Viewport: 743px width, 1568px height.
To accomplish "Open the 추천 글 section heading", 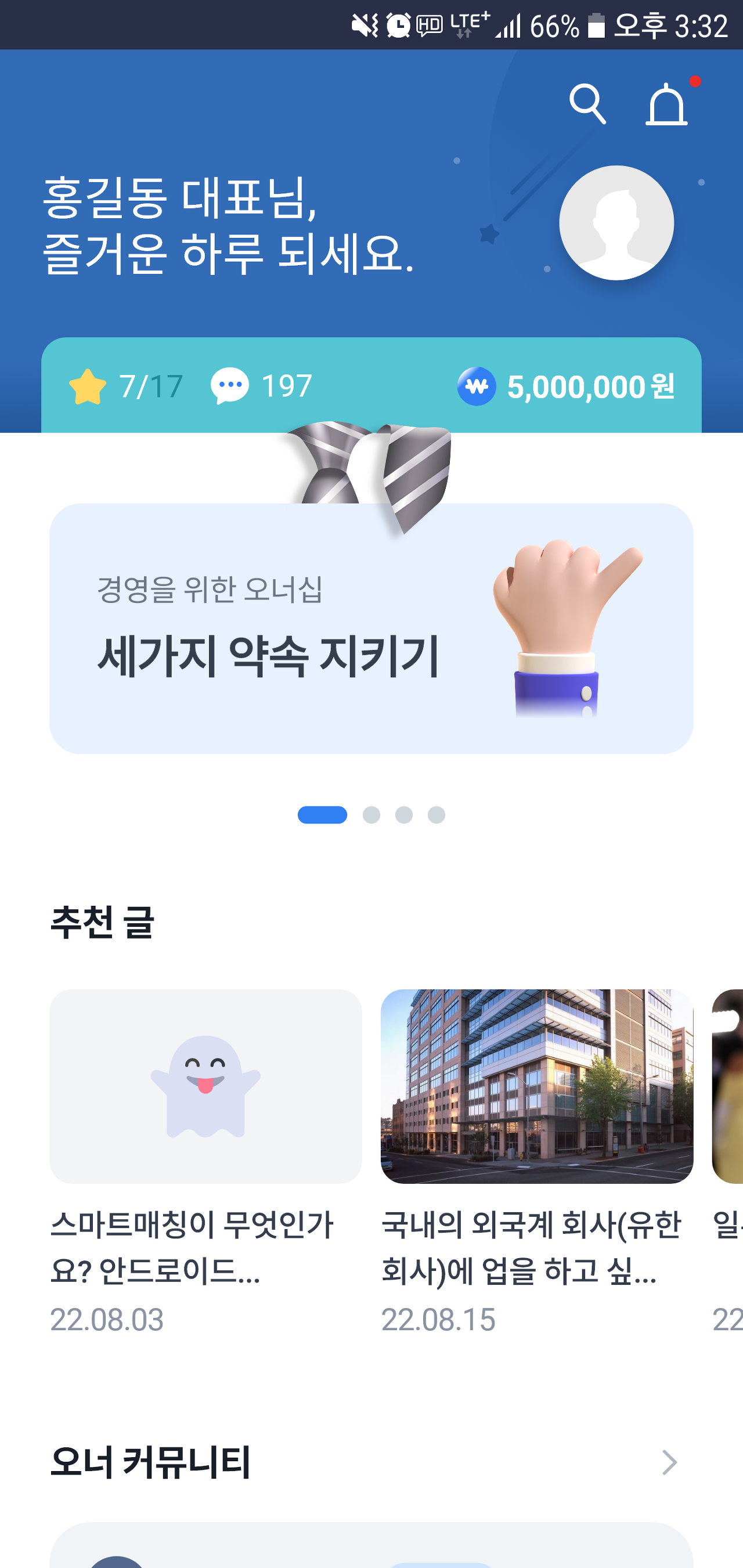I will point(102,924).
